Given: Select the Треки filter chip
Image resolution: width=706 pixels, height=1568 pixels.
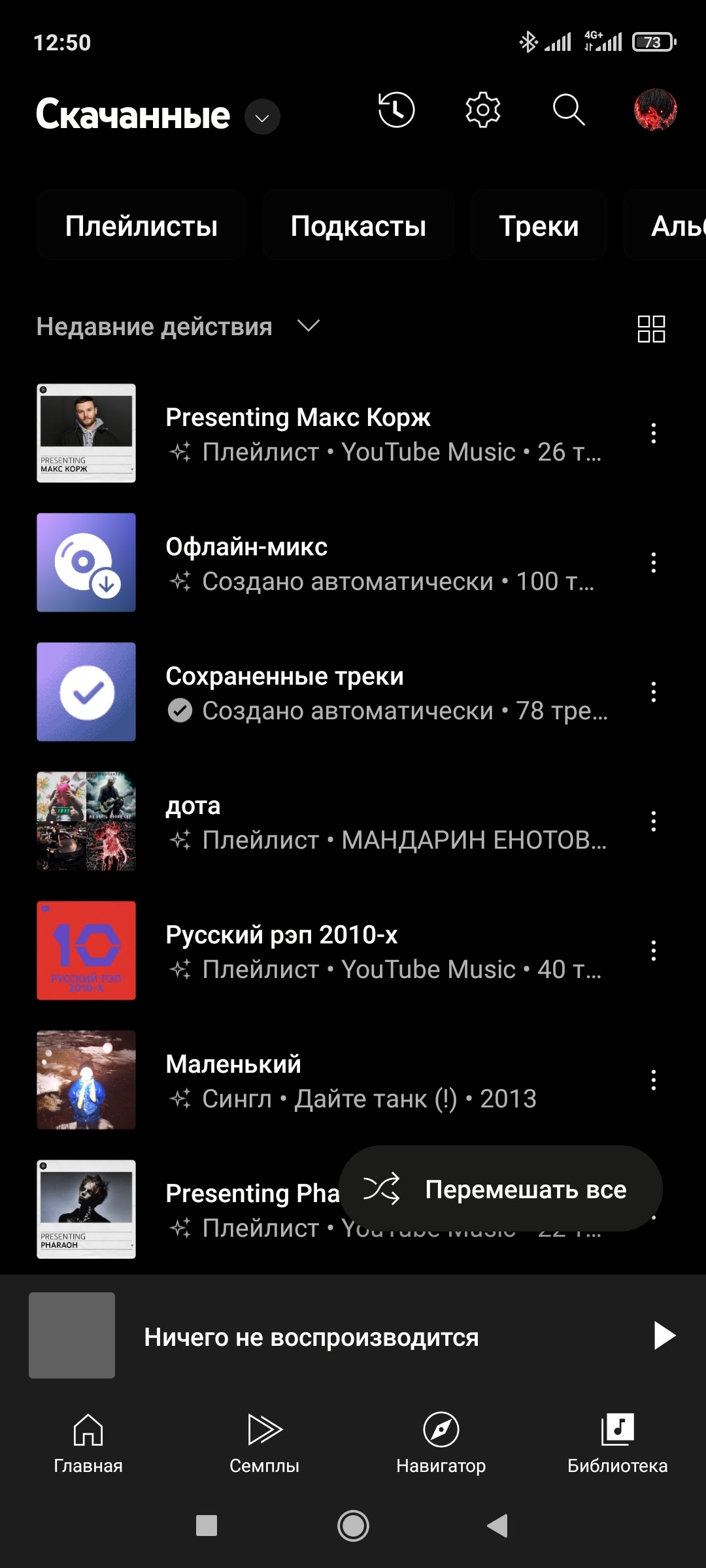Looking at the screenshot, I should pyautogui.click(x=539, y=226).
